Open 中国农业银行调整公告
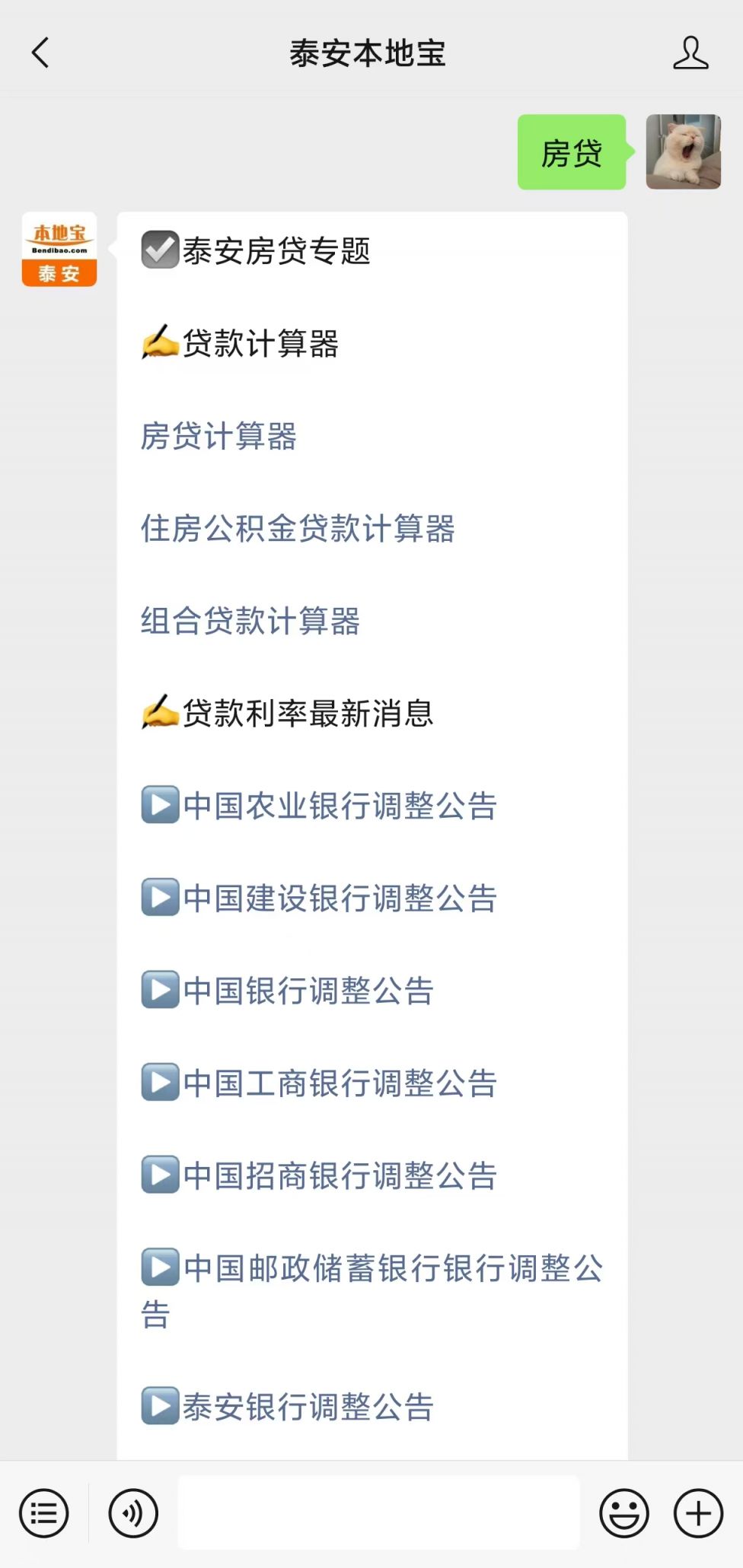 (319, 806)
